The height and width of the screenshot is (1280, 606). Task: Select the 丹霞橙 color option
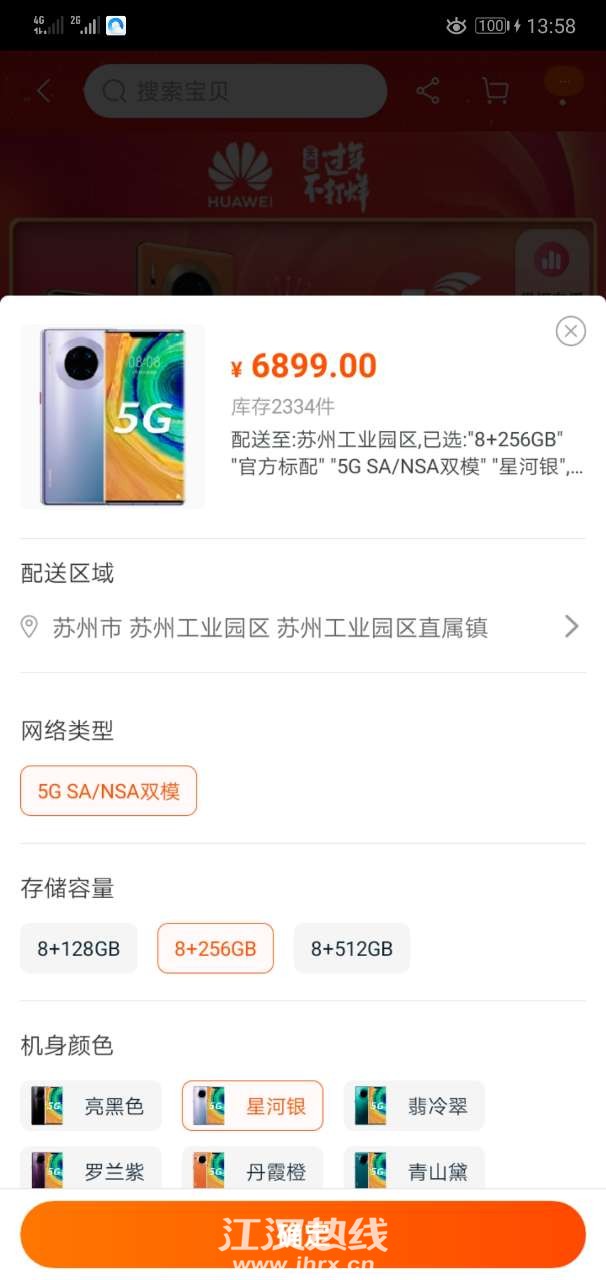click(x=252, y=1171)
